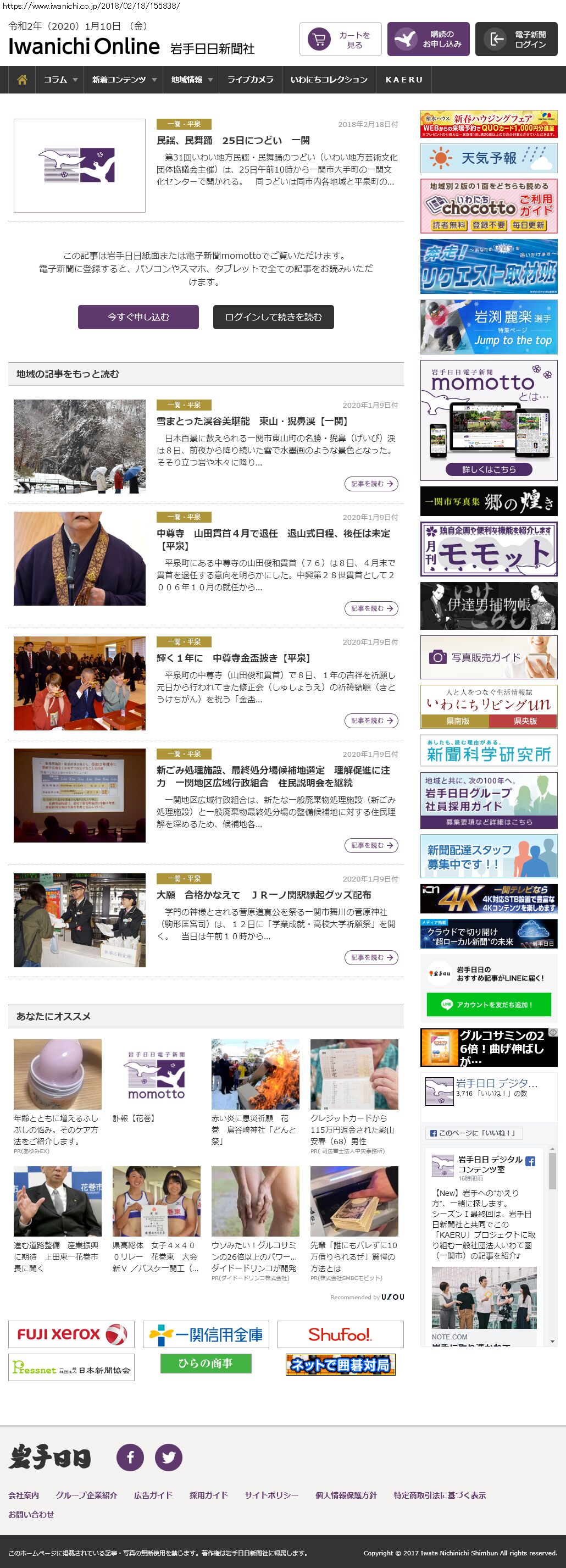This screenshot has width=566, height=1568.
Task: Open the home icon in navigation bar
Action: coord(22,80)
